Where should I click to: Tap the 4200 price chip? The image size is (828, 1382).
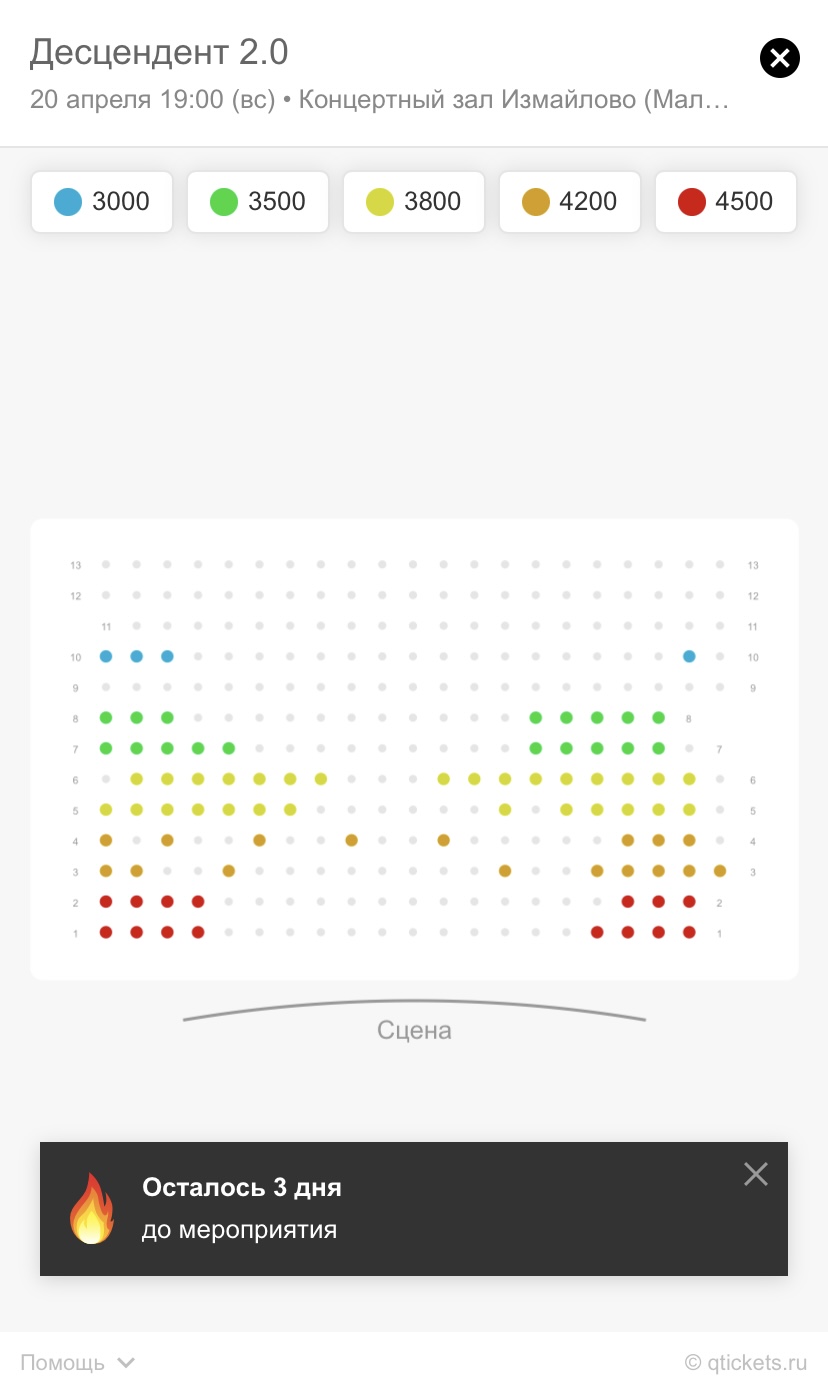click(570, 202)
